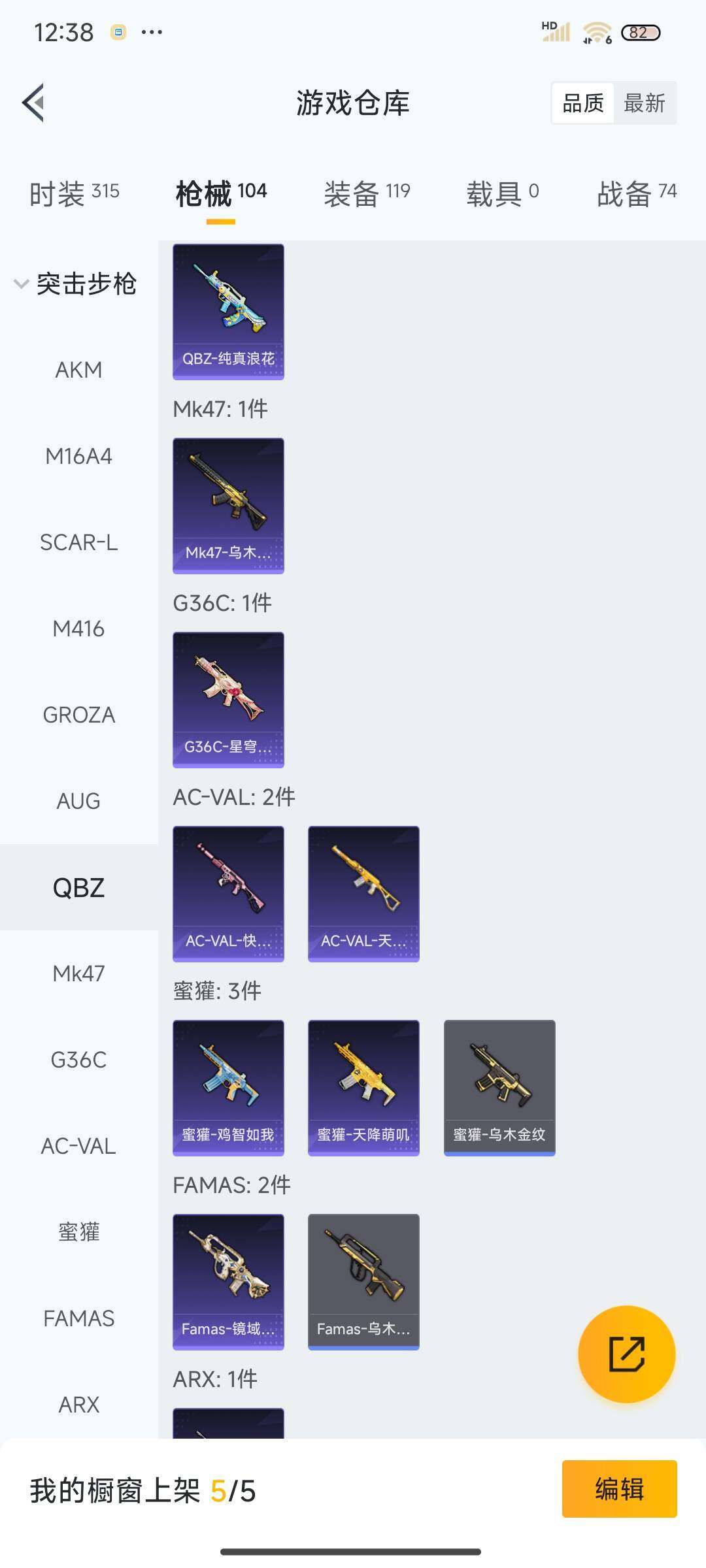Go back using the top-left arrow

(34, 103)
